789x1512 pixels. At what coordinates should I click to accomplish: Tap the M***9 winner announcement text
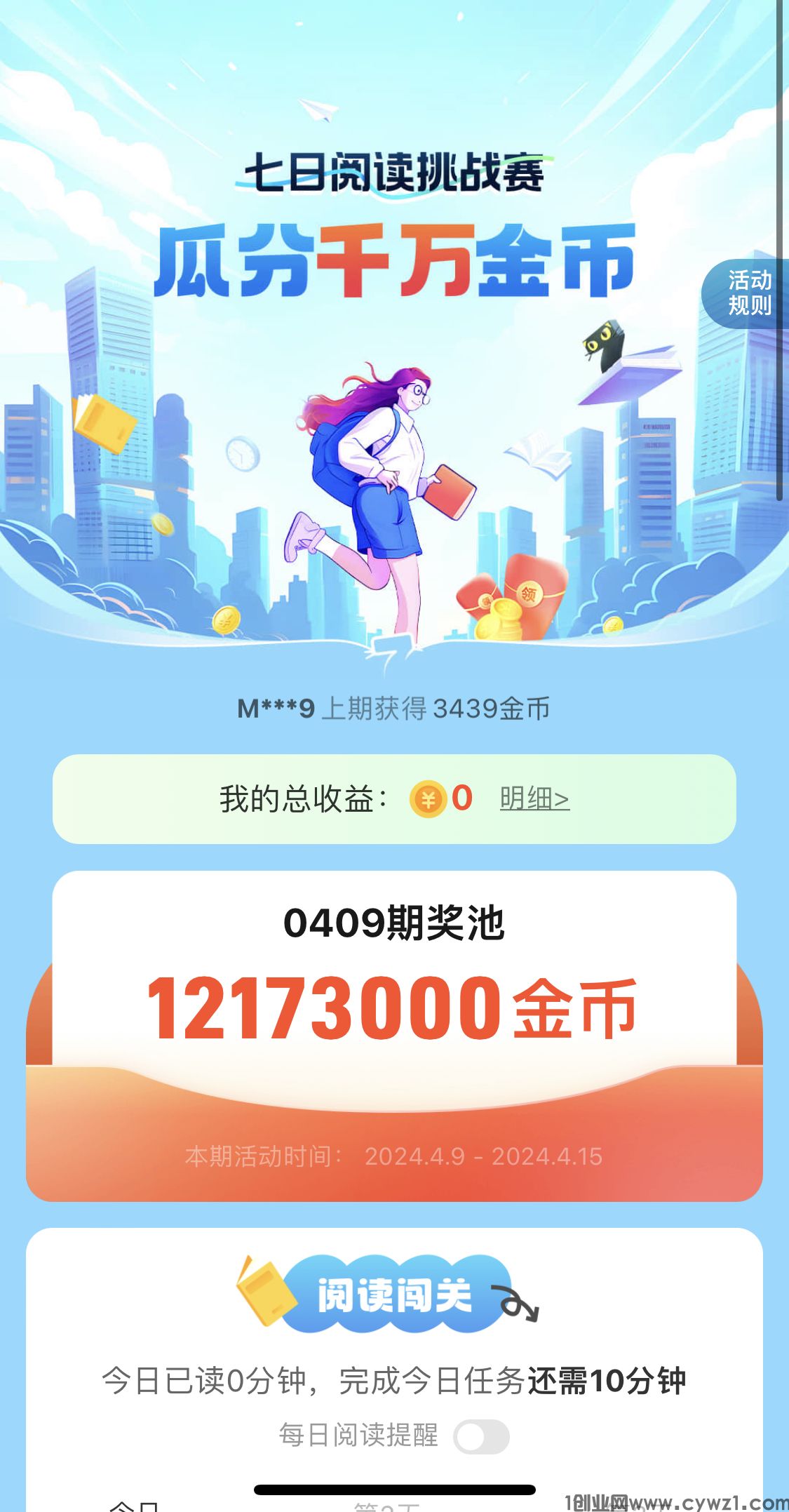click(x=394, y=709)
